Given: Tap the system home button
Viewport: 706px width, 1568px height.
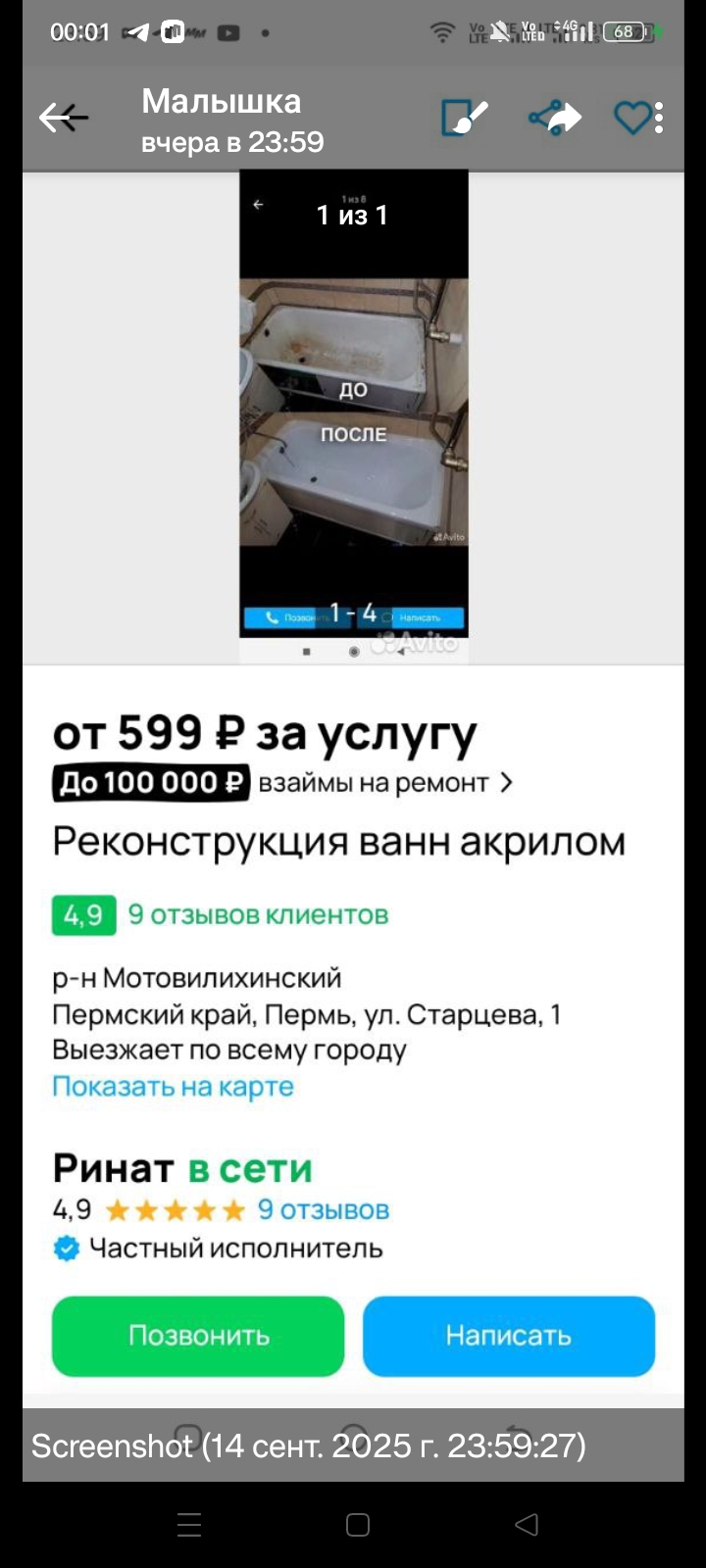Looking at the screenshot, I should 358,1525.
